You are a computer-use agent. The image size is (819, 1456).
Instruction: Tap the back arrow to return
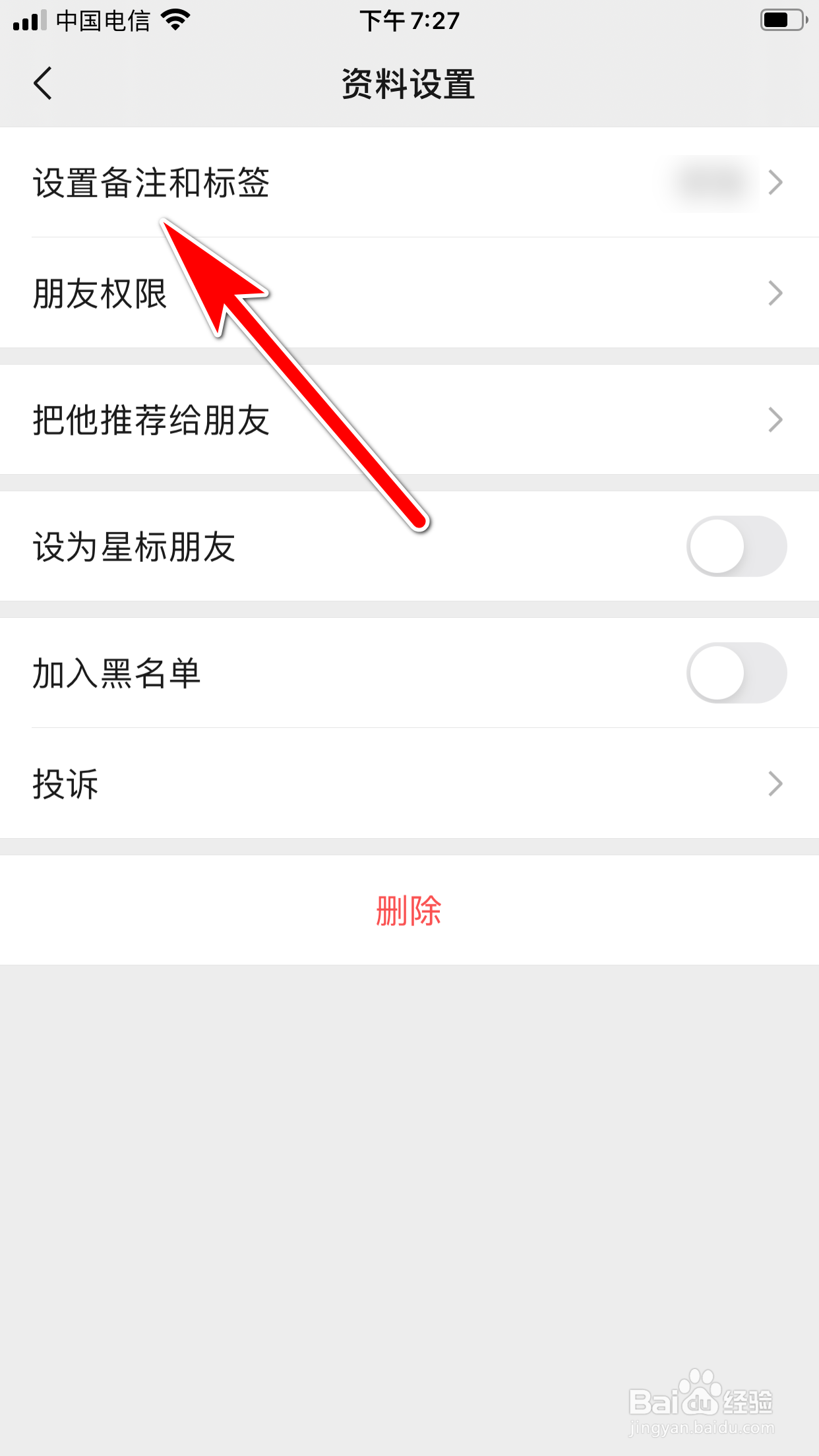coord(42,84)
